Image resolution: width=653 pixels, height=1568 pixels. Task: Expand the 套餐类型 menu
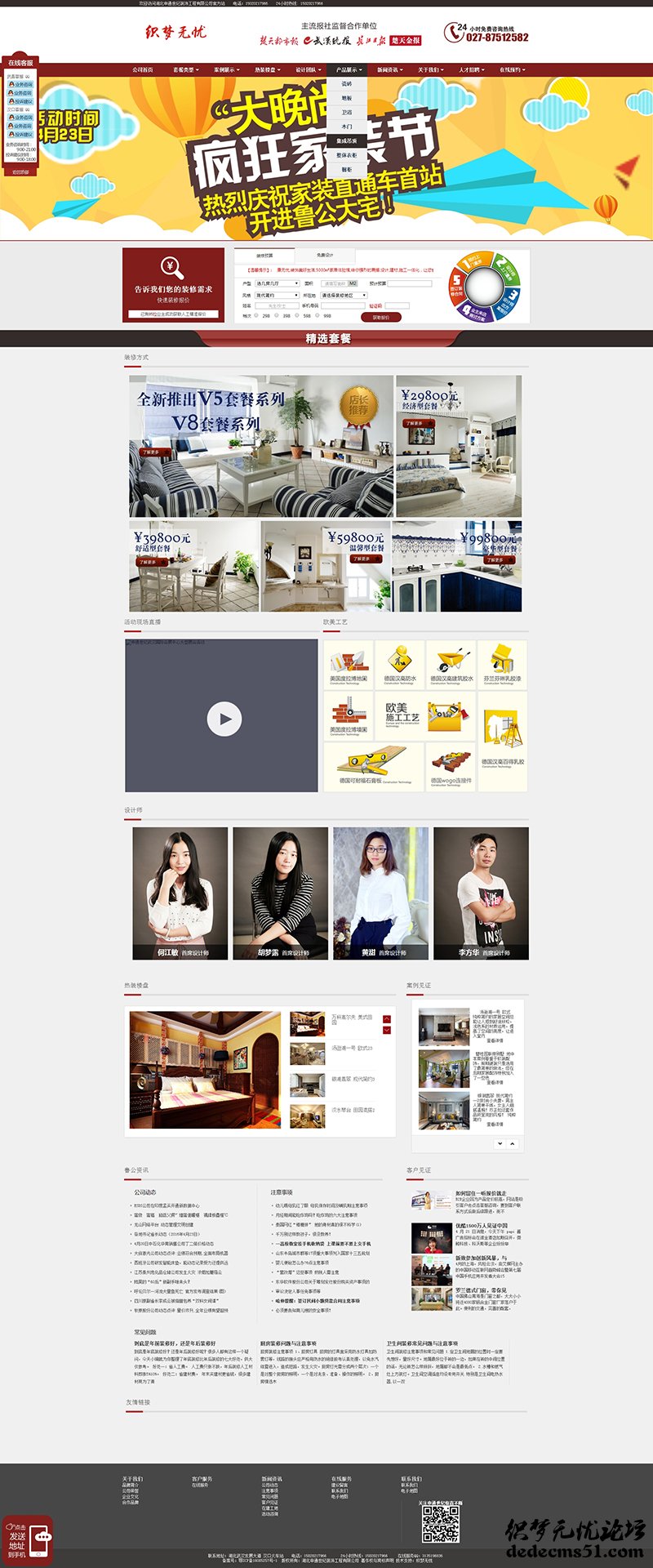pos(185,70)
